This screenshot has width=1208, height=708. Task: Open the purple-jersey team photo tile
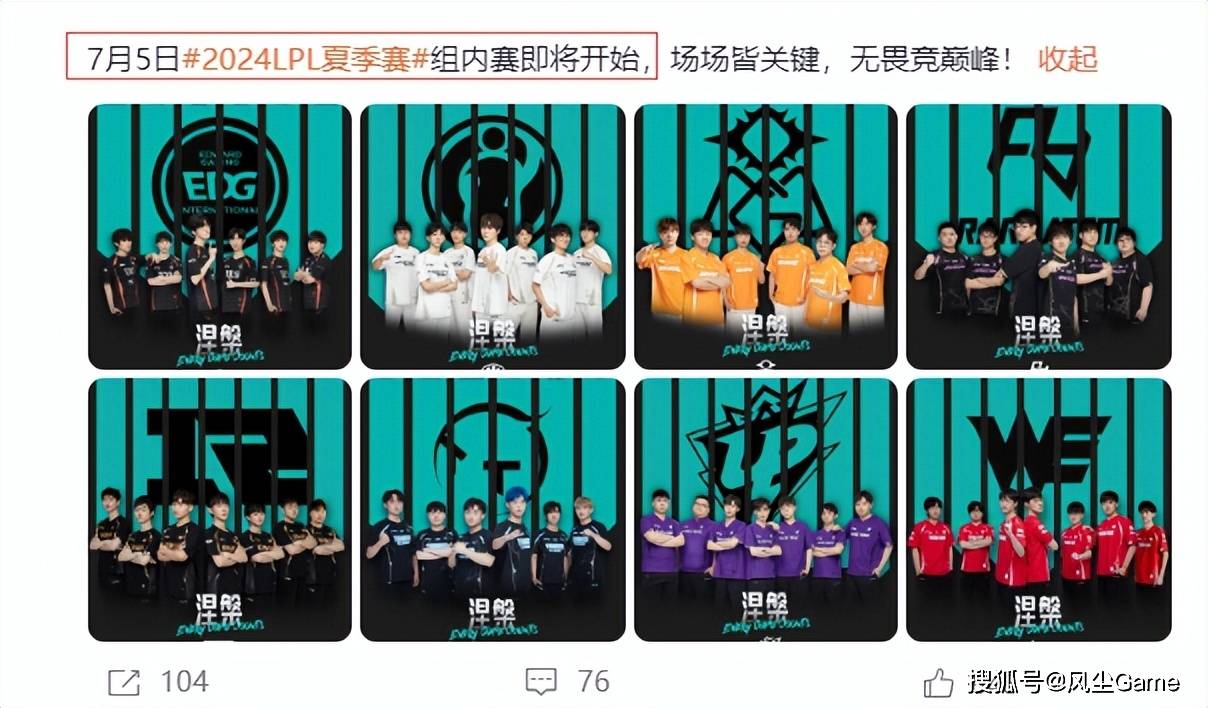point(765,509)
